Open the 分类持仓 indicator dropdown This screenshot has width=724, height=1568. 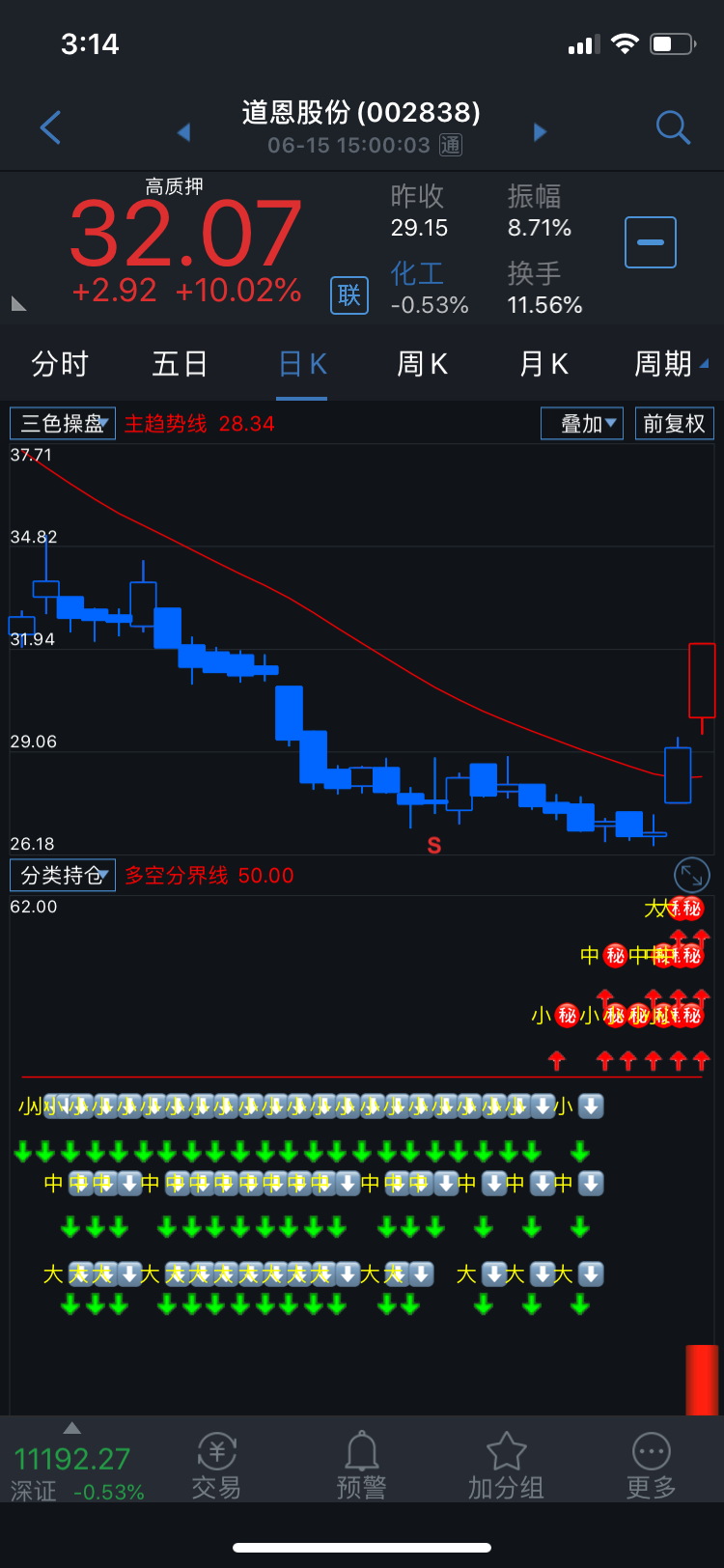pyautogui.click(x=63, y=876)
